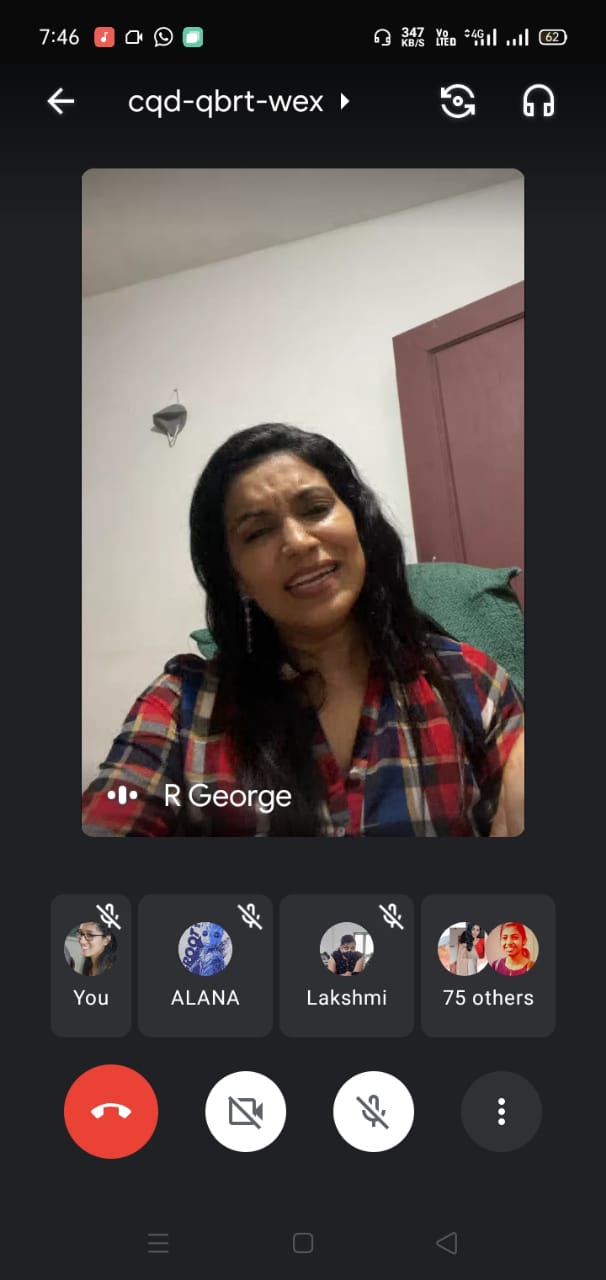This screenshot has height=1280, width=606.
Task: Hang up with the red end call button
Action: pos(111,1111)
